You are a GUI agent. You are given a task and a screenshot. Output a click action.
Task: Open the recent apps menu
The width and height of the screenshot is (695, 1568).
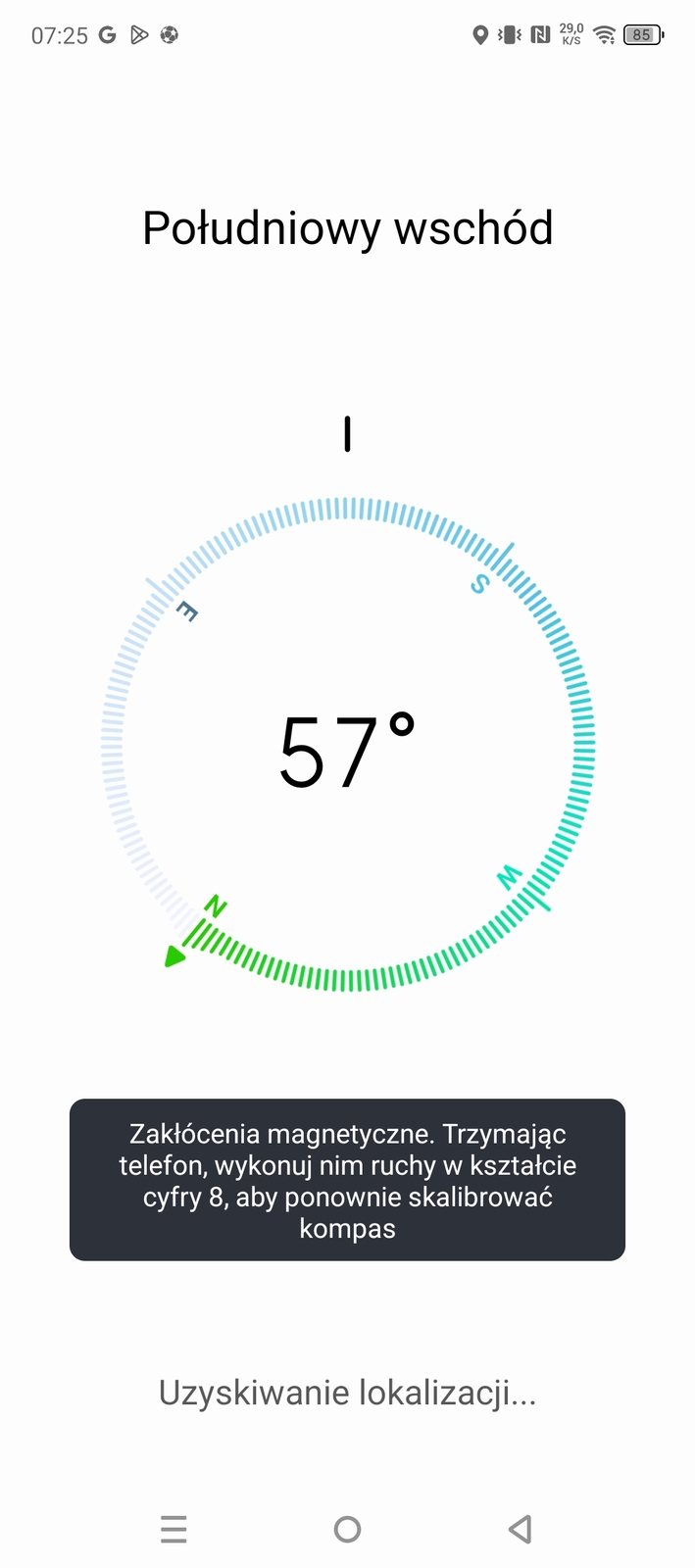[x=174, y=1529]
